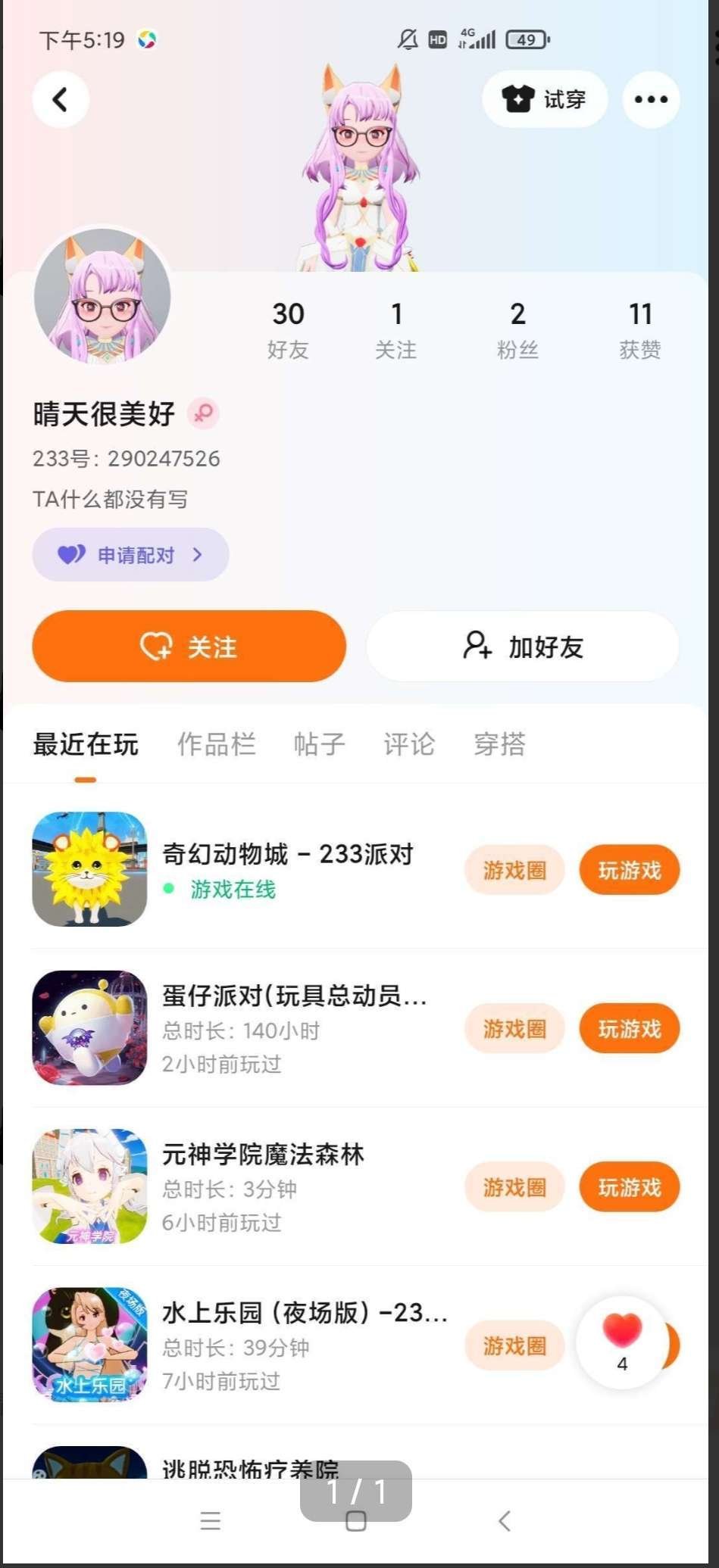Viewport: 719px width, 1568px height.
Task: Switch to the 作品栏 tab
Action: (x=216, y=744)
